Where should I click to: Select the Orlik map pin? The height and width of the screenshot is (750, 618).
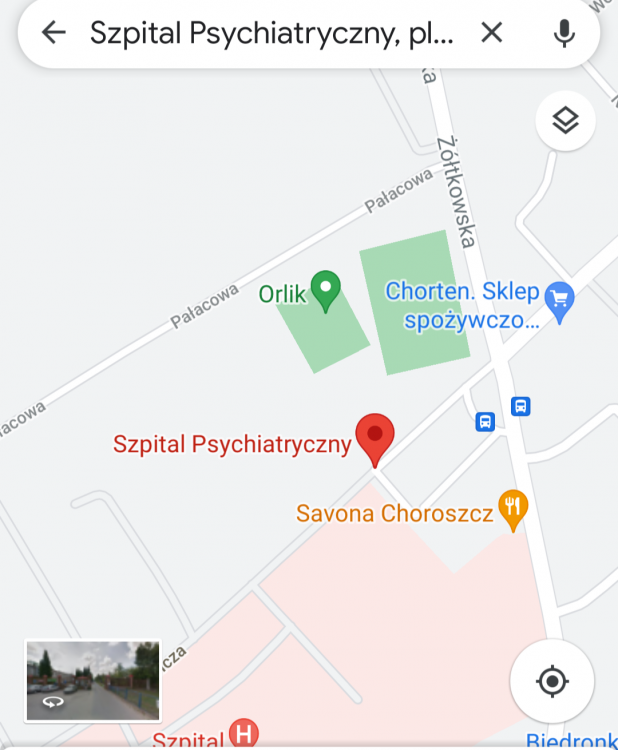325,290
